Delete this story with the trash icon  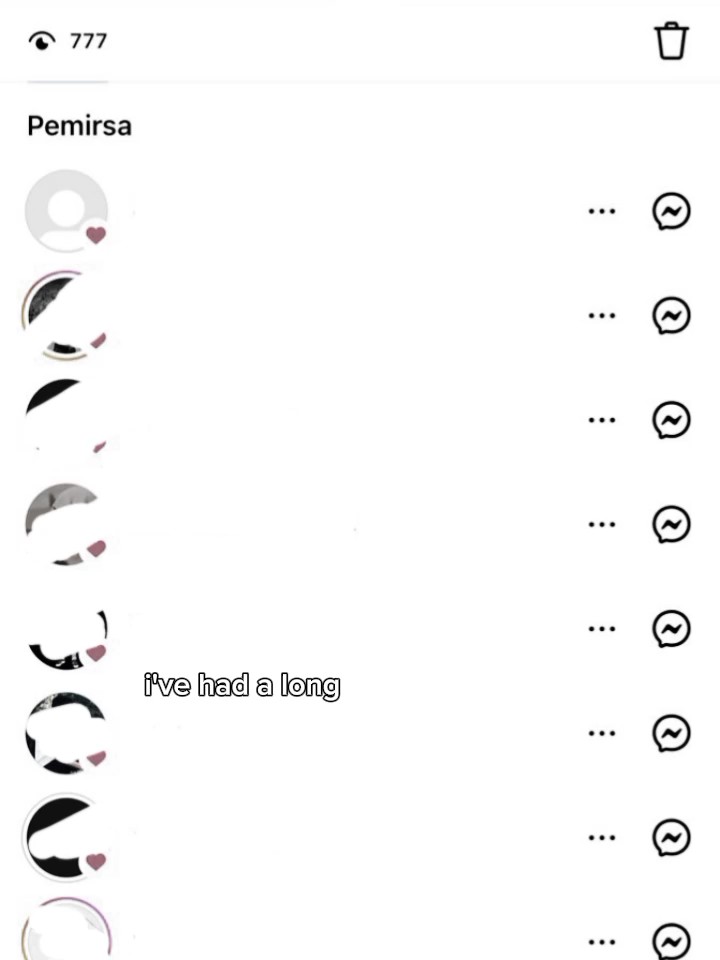(x=672, y=41)
